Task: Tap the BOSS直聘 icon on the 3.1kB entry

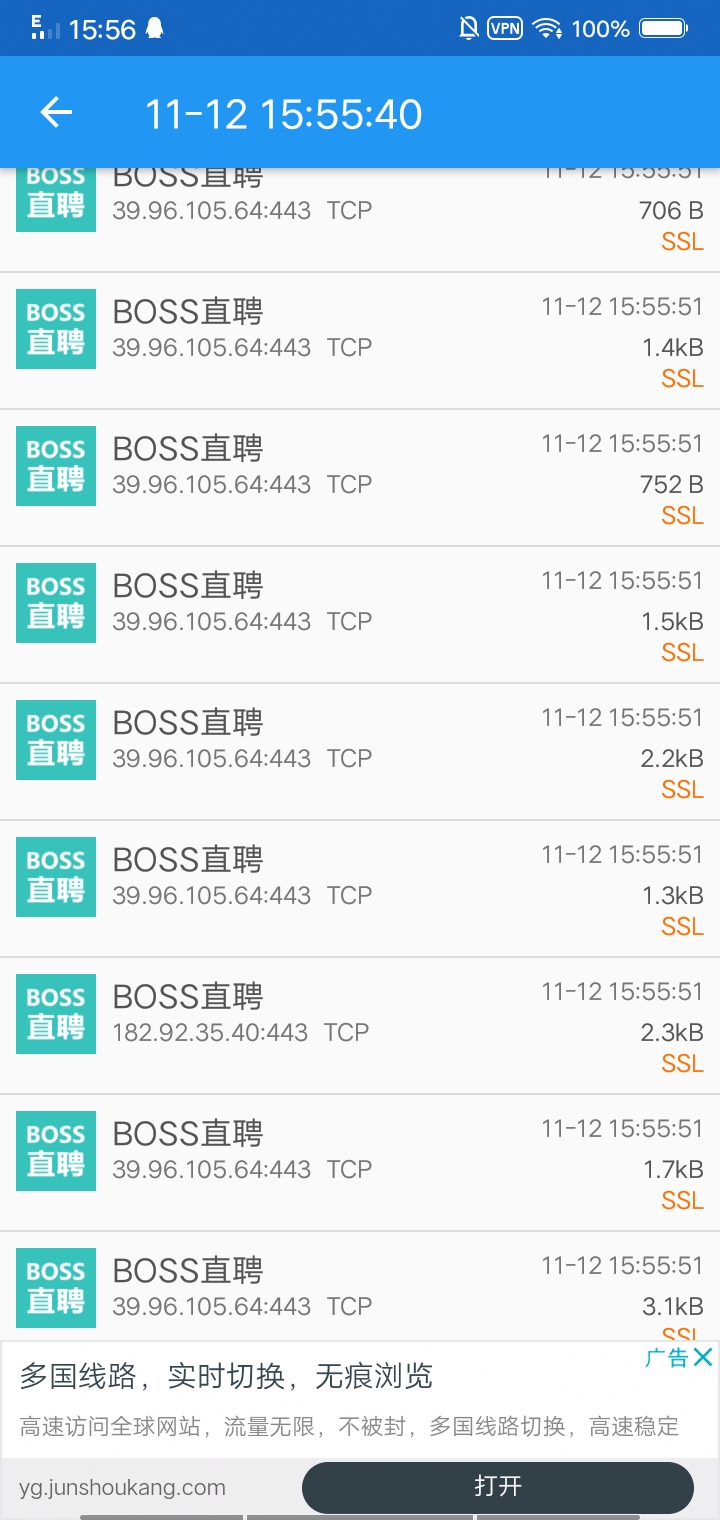Action: (x=55, y=1287)
